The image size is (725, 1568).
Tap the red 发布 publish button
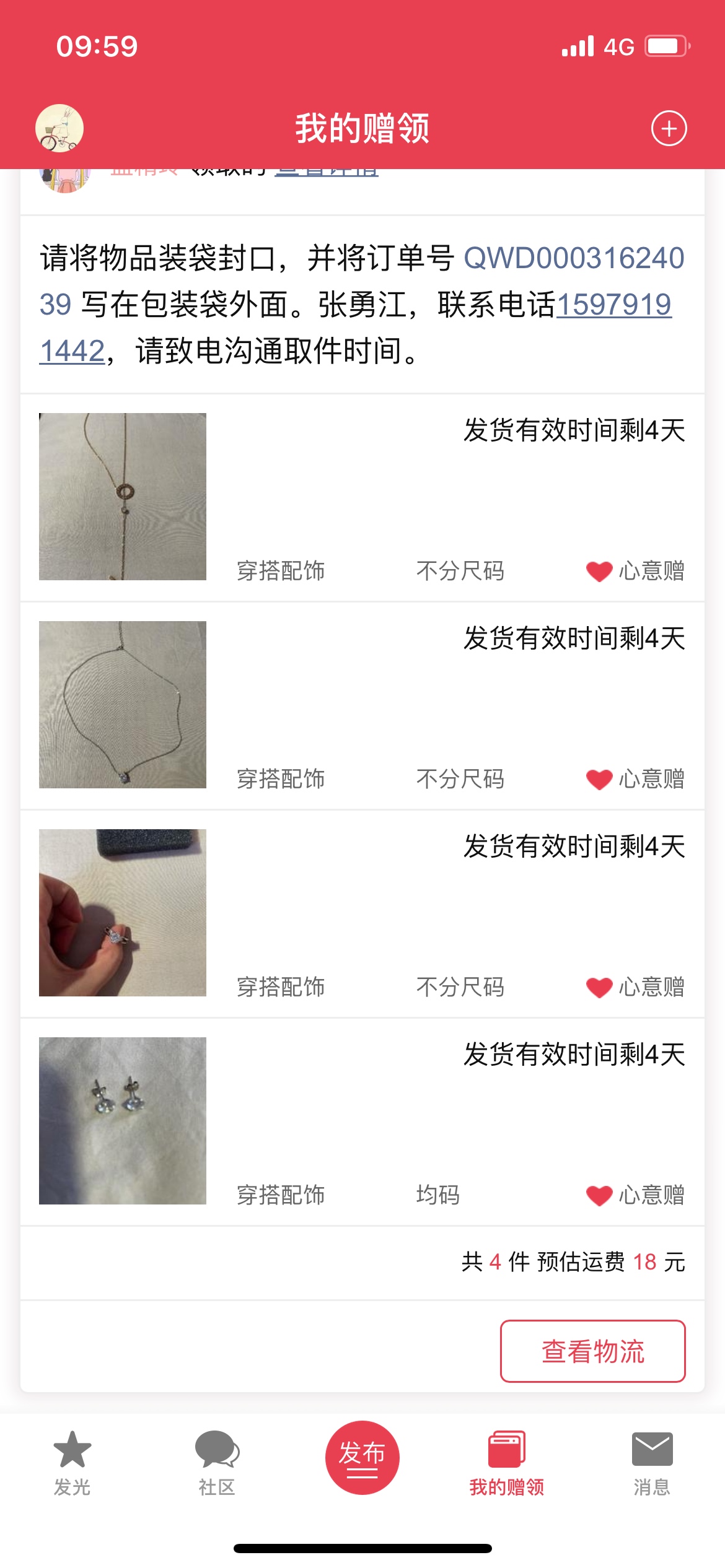[362, 1458]
